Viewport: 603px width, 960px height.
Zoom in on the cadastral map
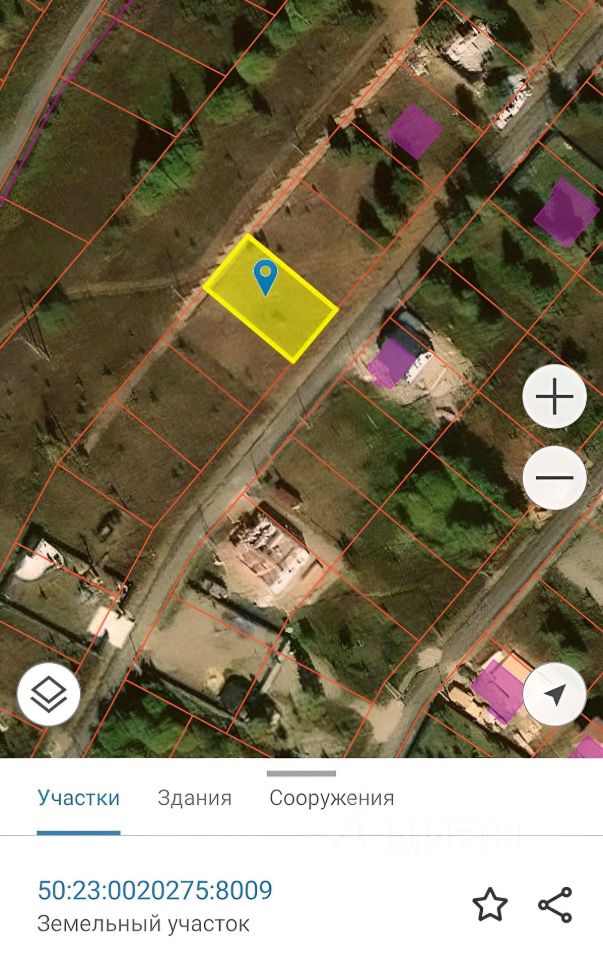(554, 397)
